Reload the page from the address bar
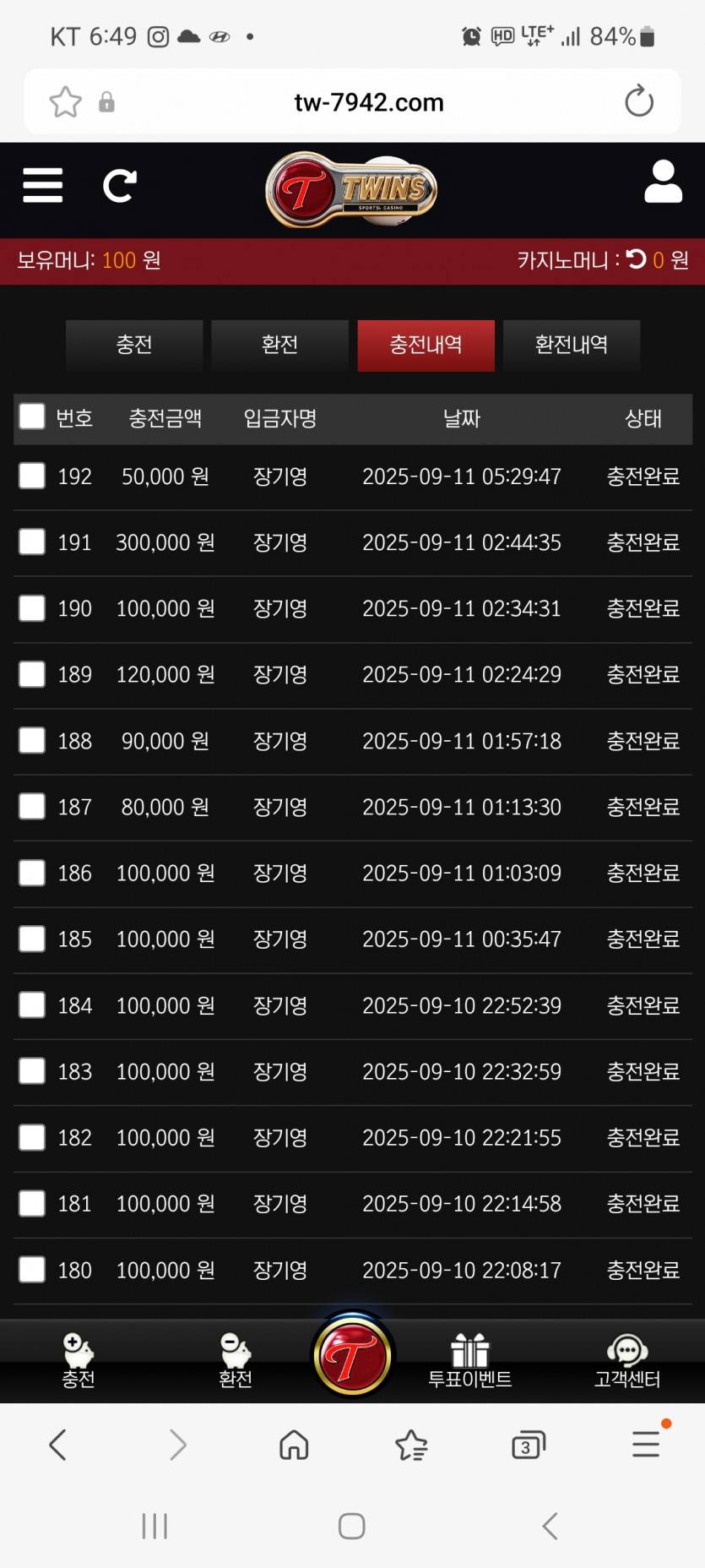Screen dimensions: 705x1568 [639, 101]
